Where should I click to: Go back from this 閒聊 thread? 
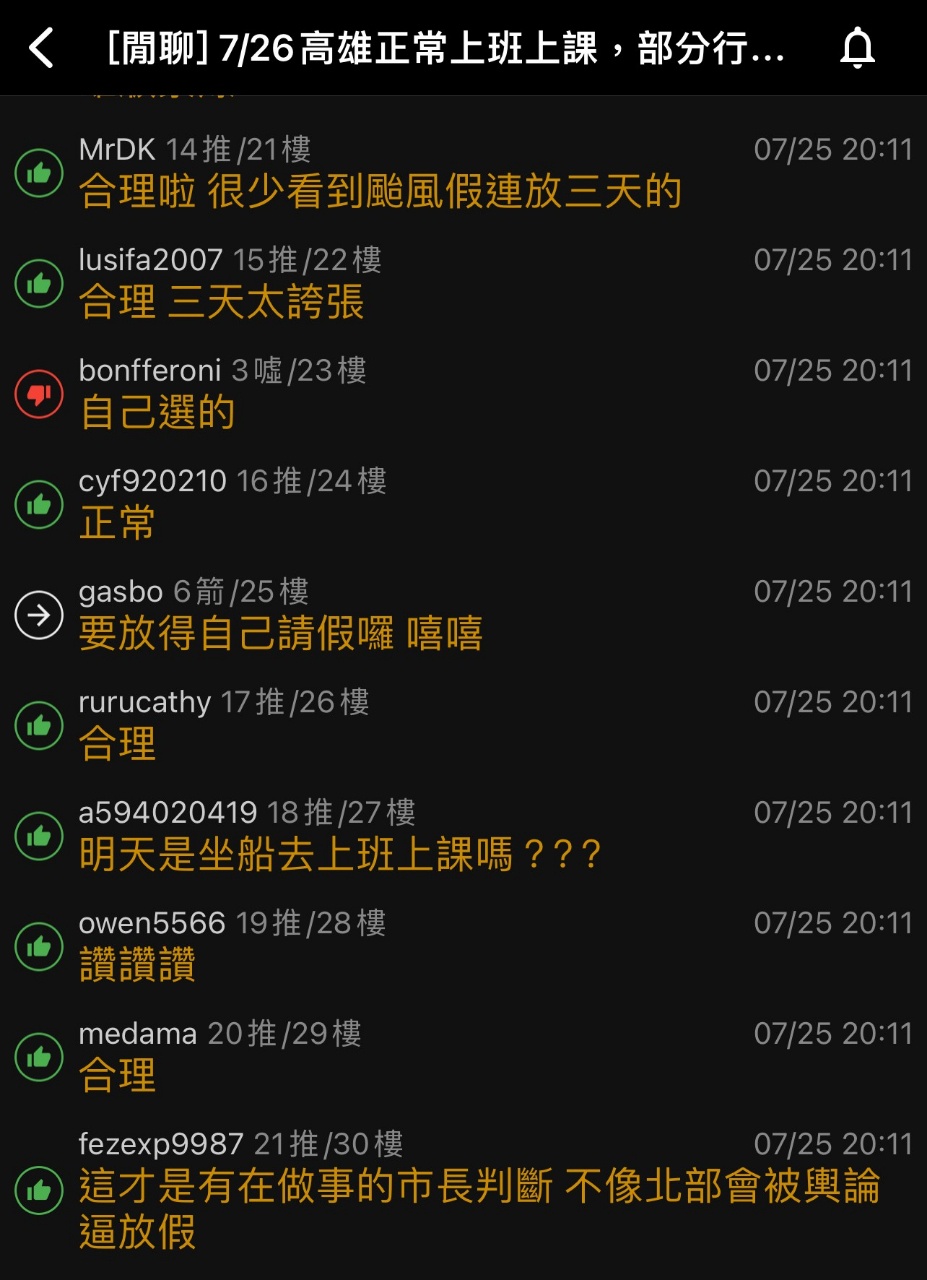click(41, 48)
